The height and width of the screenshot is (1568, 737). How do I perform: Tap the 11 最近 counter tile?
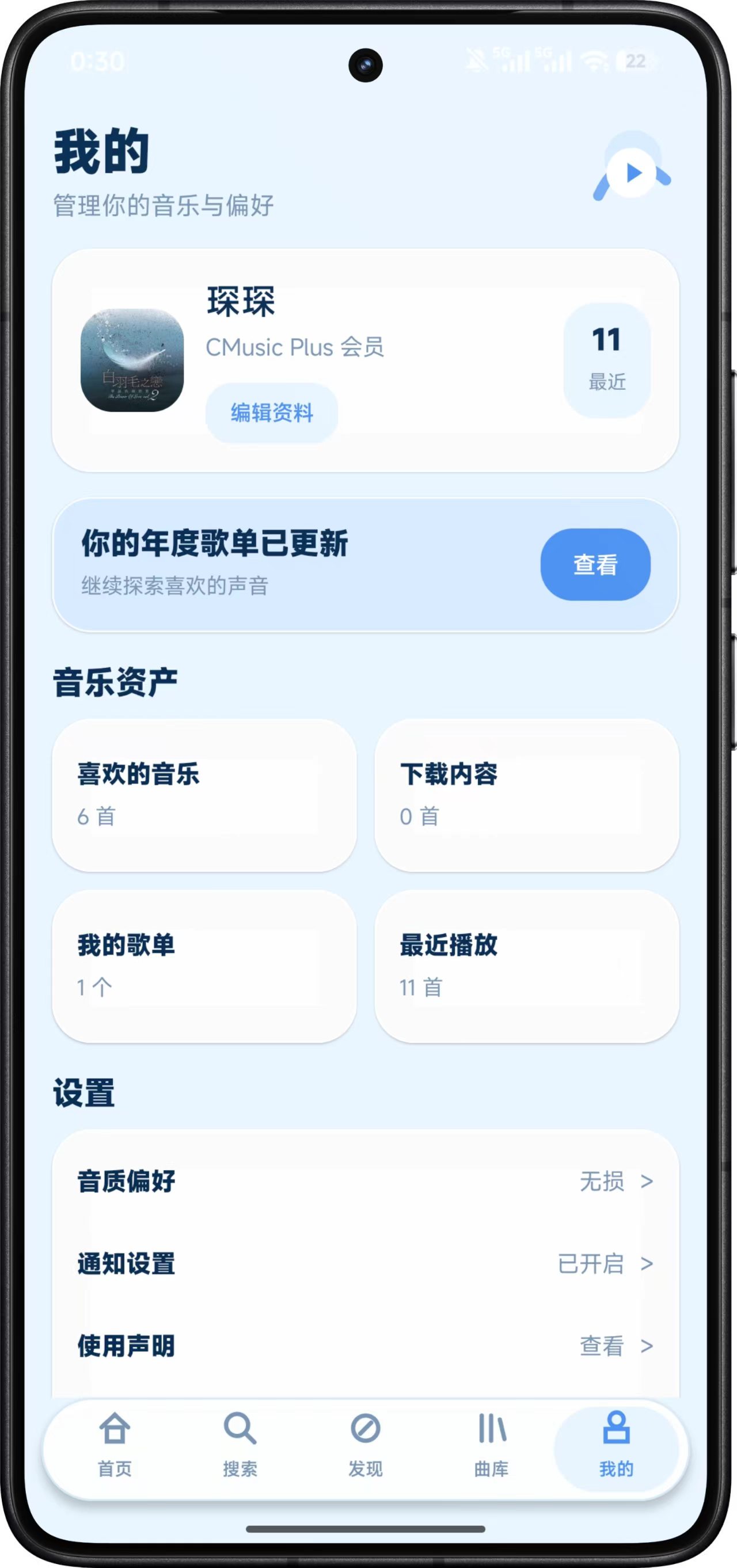607,360
